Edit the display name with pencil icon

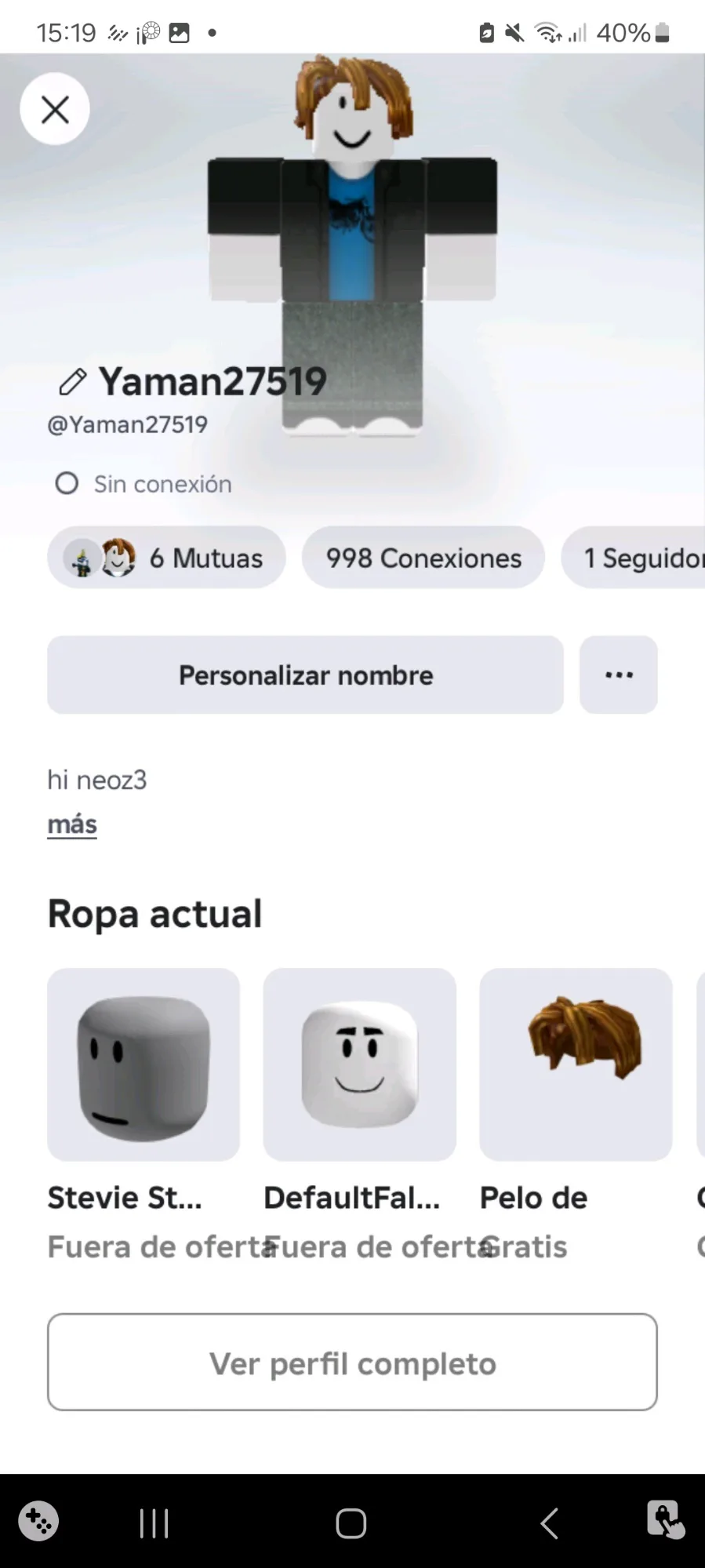point(72,382)
